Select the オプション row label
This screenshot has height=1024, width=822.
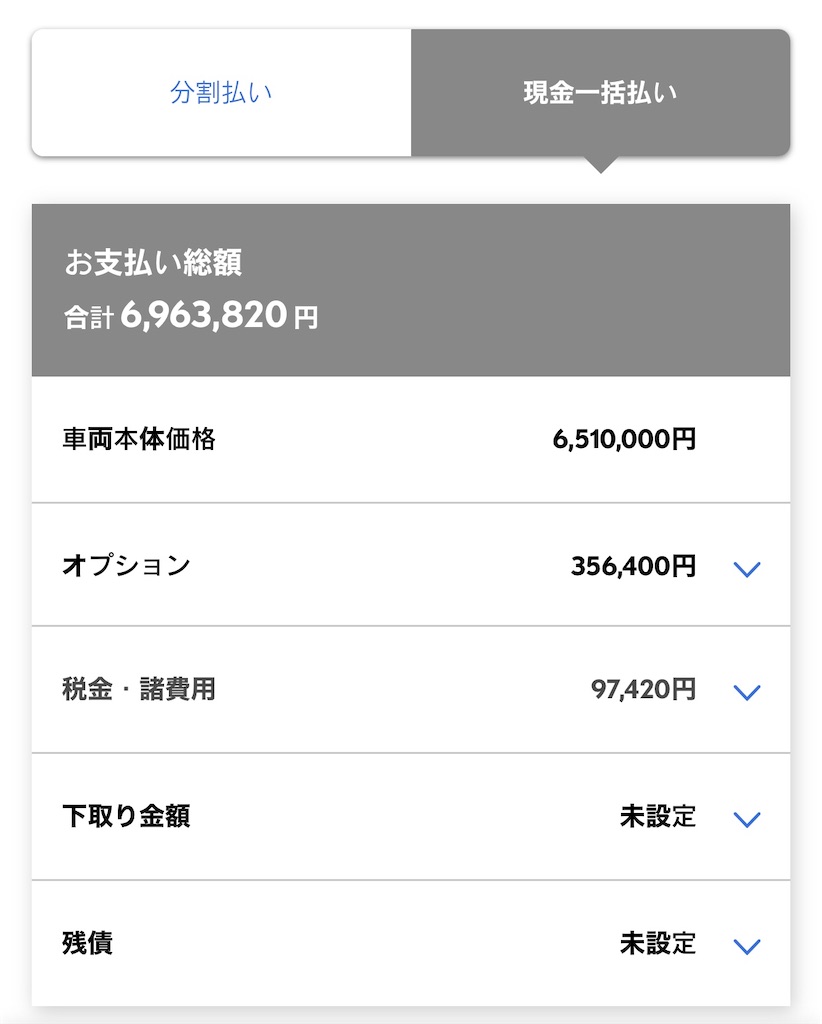coord(127,564)
